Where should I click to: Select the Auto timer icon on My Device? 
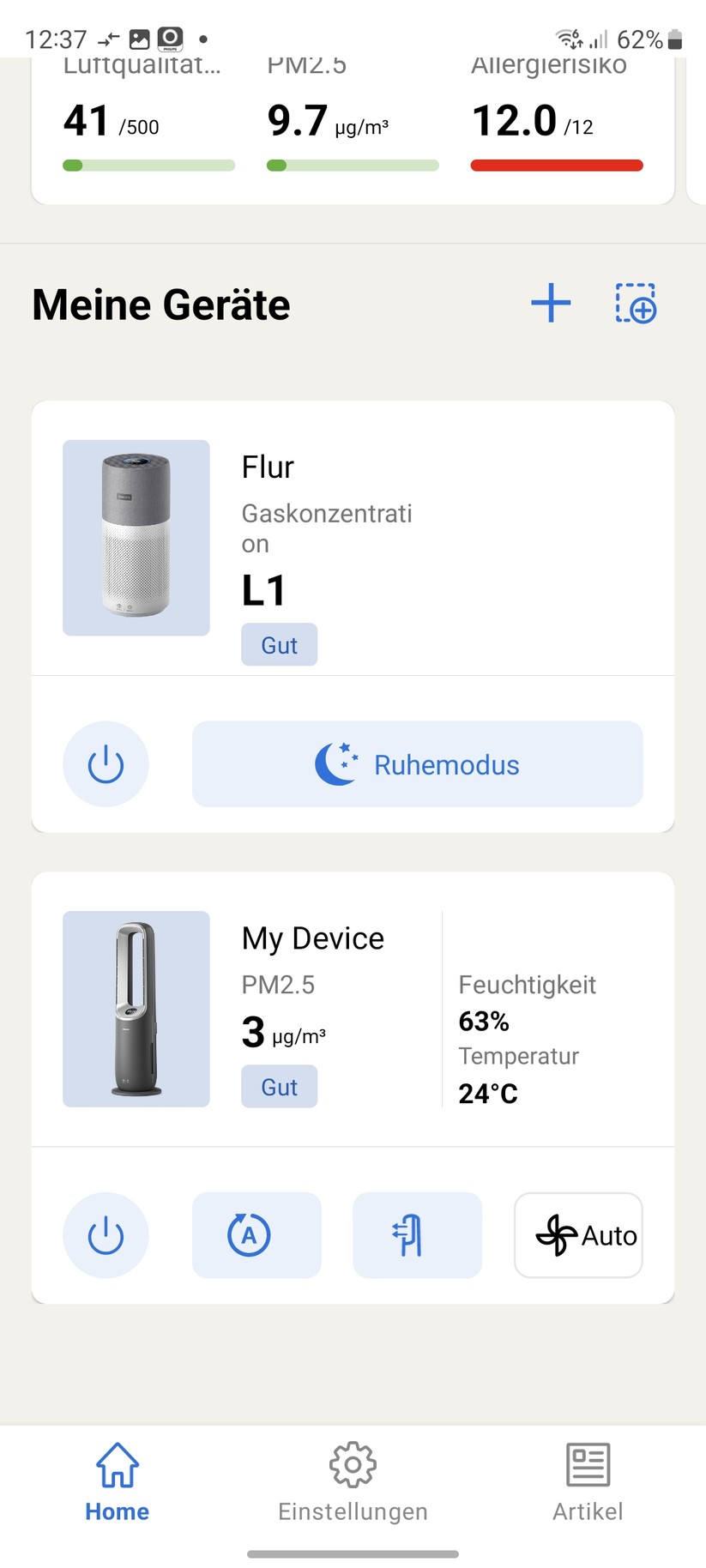tap(256, 1235)
